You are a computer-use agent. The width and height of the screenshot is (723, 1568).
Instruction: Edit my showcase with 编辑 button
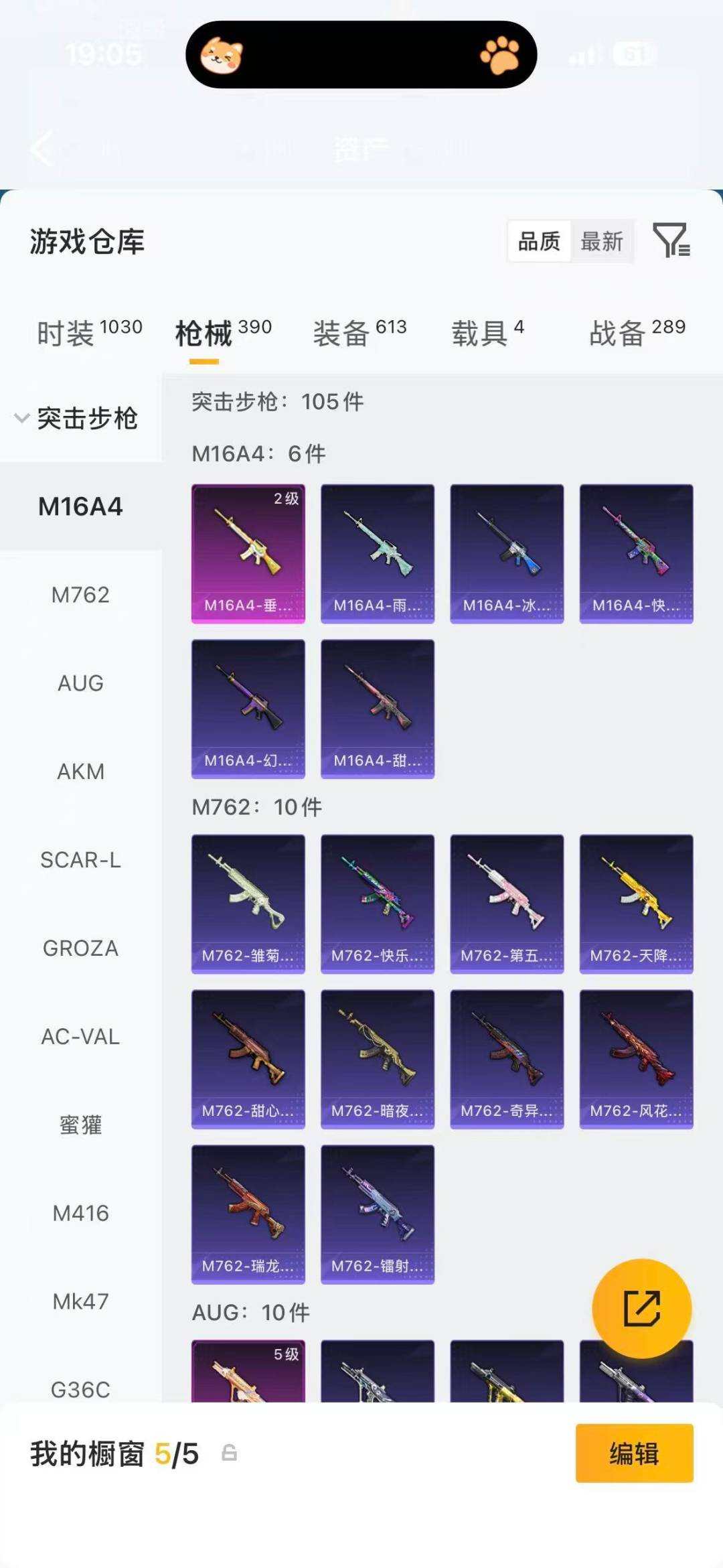click(x=633, y=1453)
